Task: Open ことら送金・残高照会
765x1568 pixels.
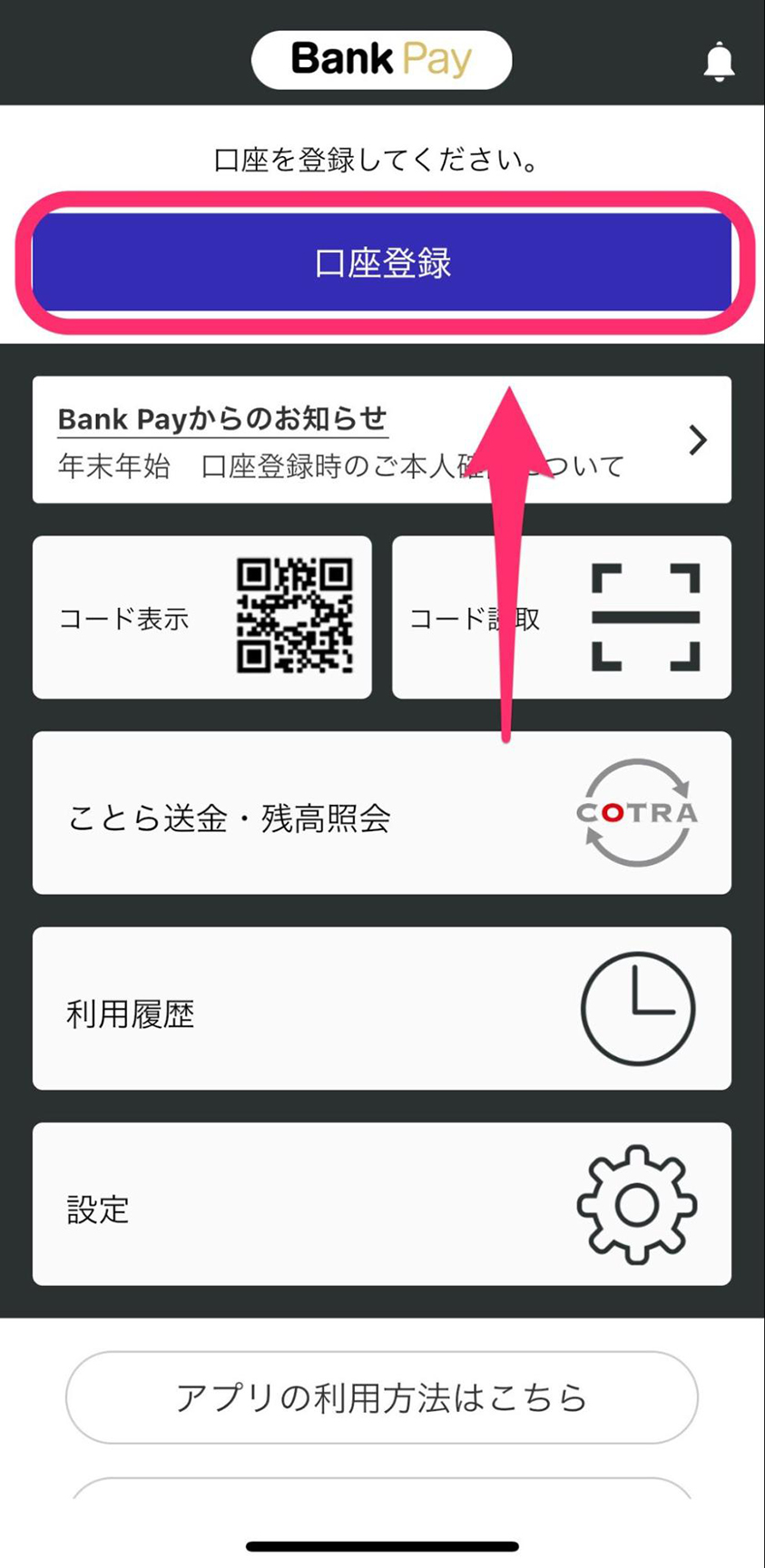Action: click(x=382, y=813)
